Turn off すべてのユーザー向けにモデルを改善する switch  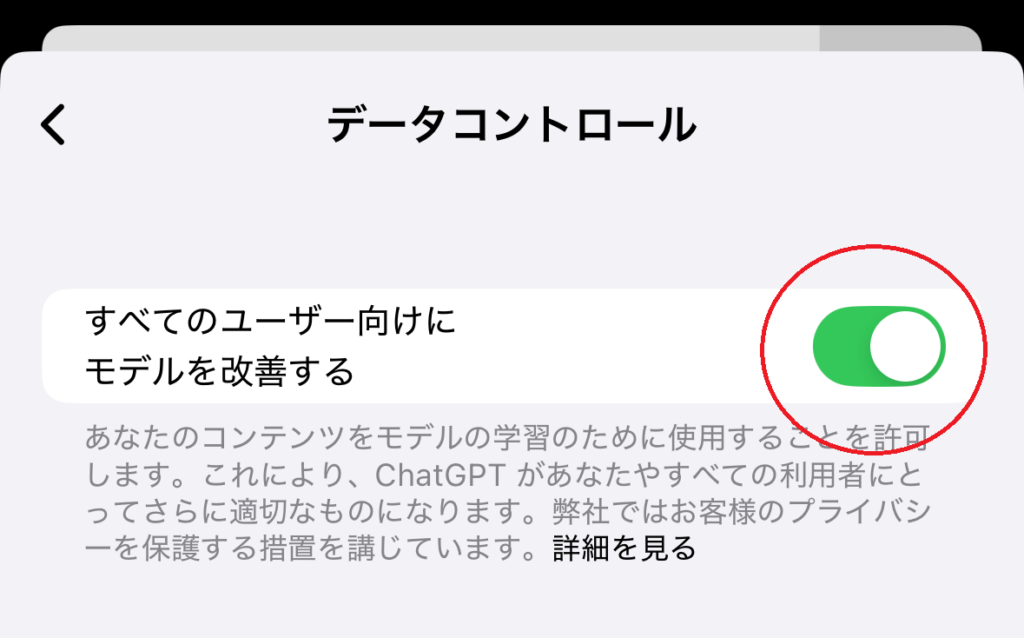click(x=878, y=347)
